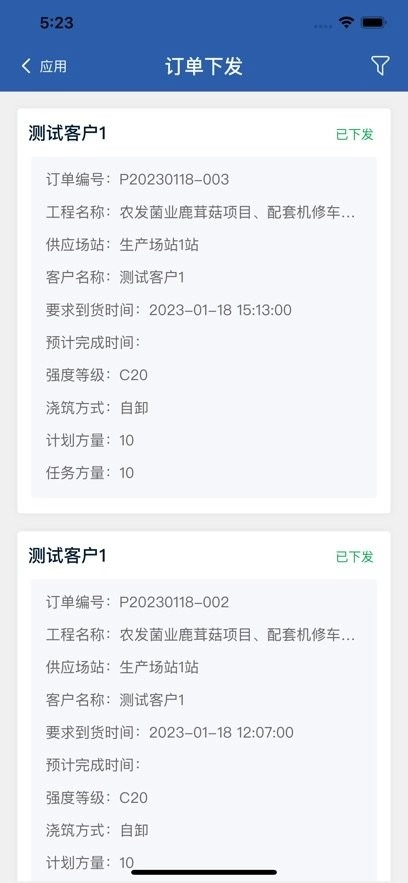Open order card P20230118-002
The width and height of the screenshot is (408, 883).
pos(204,707)
